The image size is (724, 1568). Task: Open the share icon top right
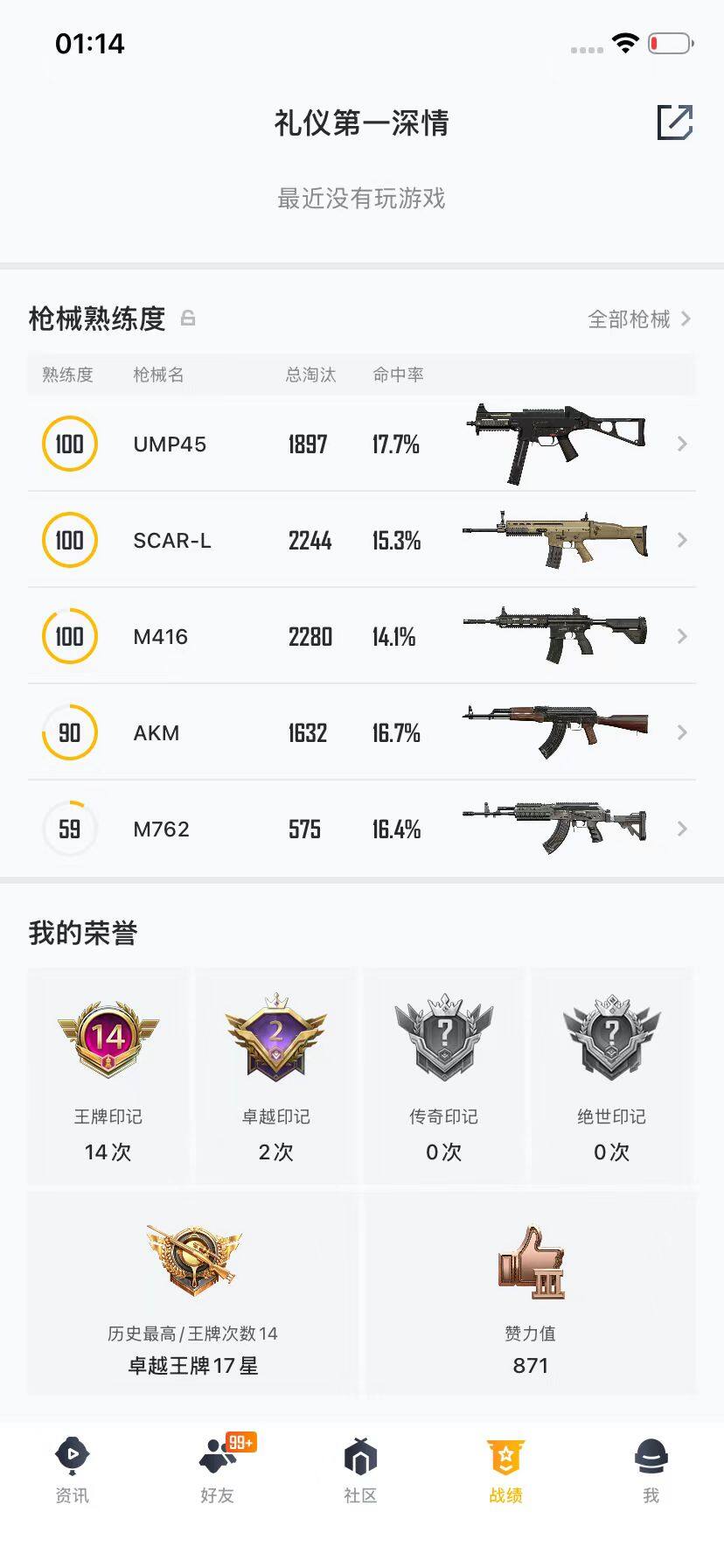[x=675, y=124]
